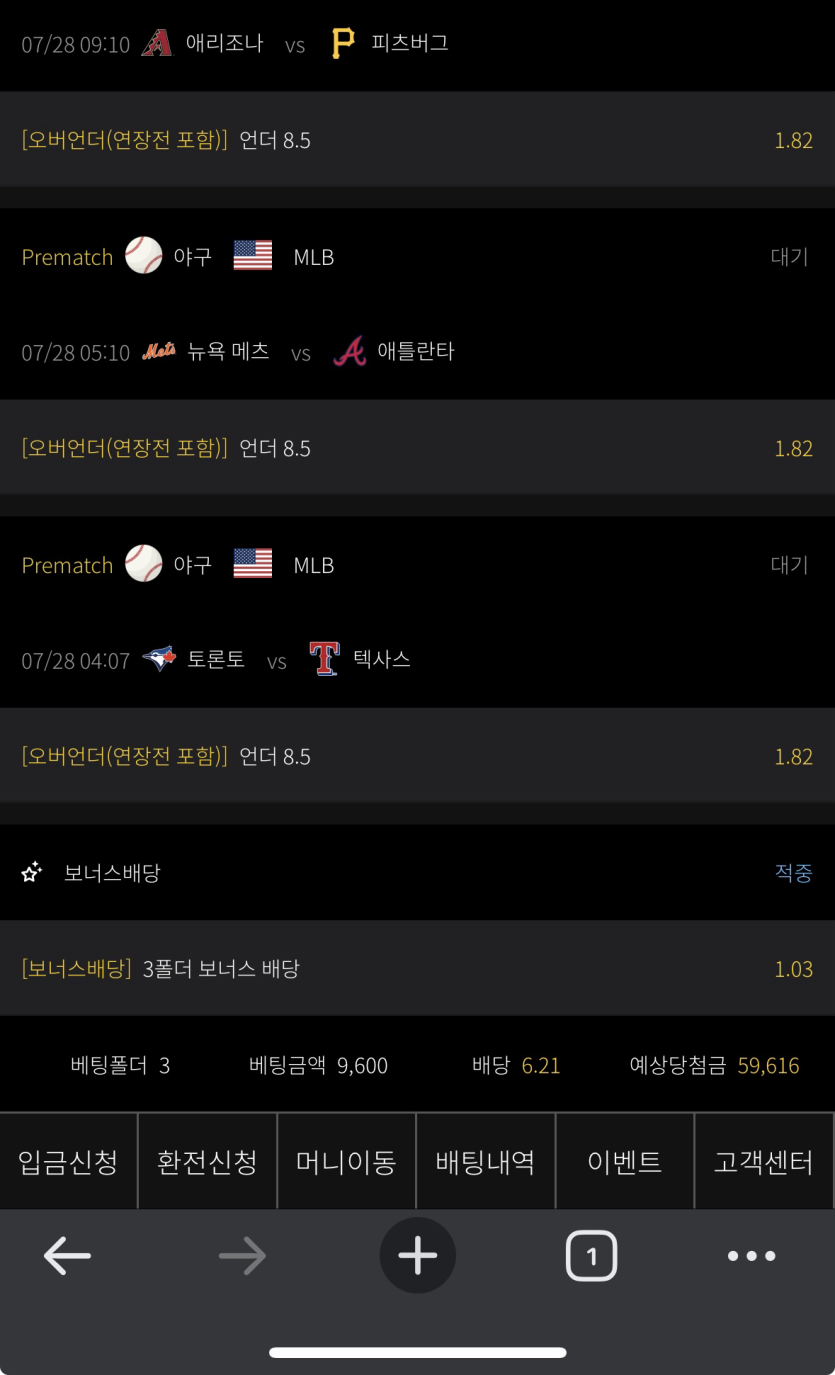This screenshot has width=835, height=1375.
Task: Open the 입금신청 deposit request page
Action: point(69,1162)
